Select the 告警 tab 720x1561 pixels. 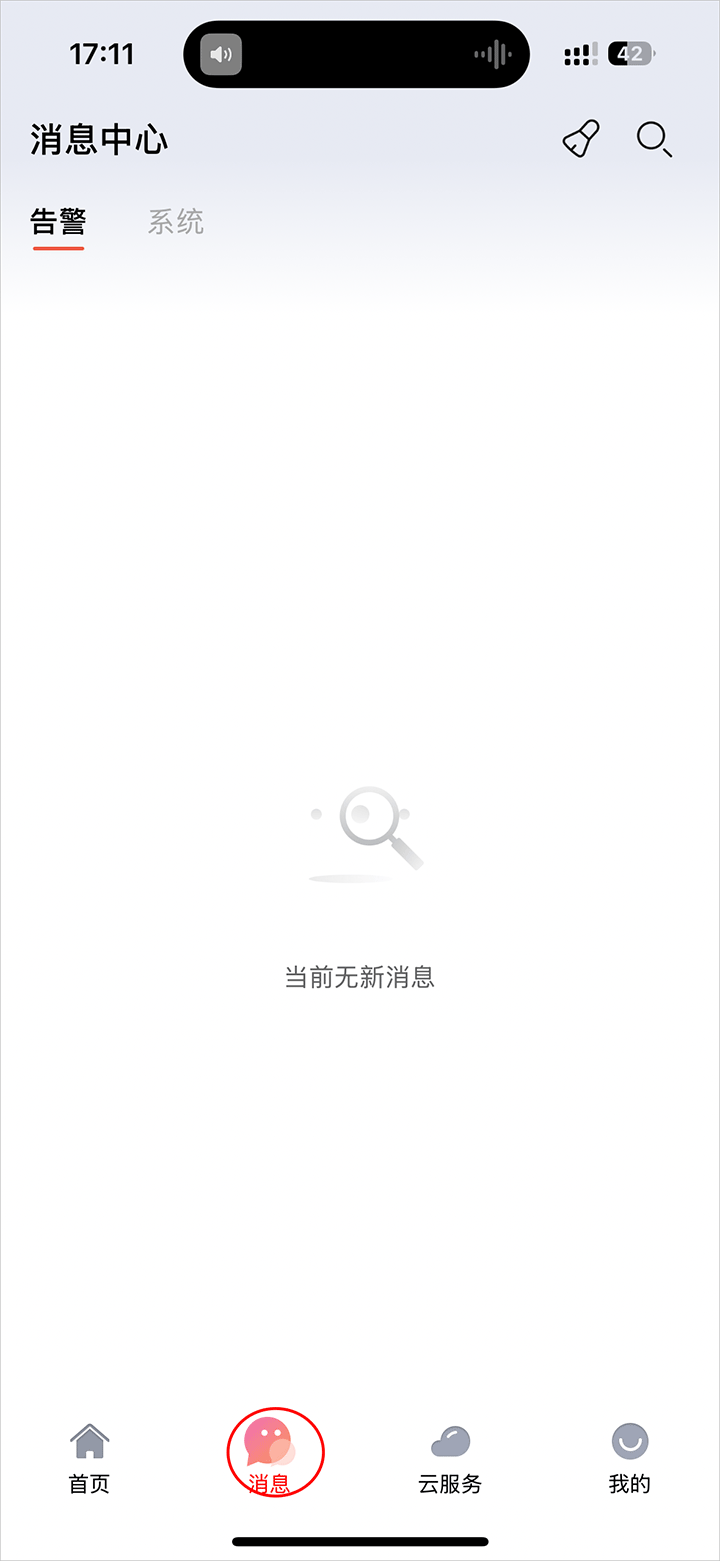58,222
